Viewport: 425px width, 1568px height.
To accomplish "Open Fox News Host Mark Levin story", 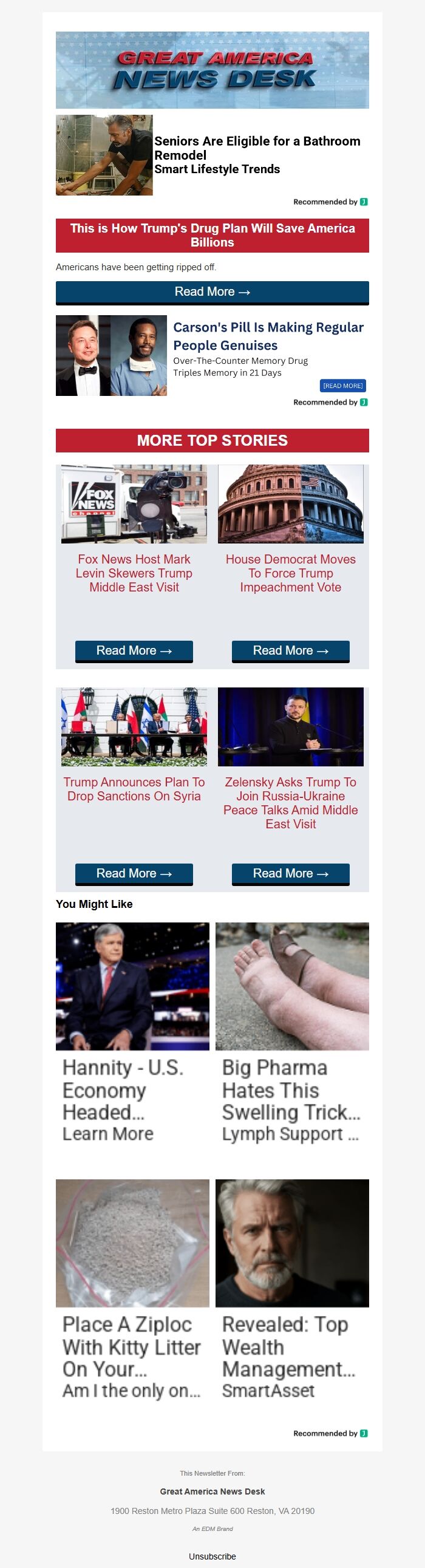I will point(134,573).
